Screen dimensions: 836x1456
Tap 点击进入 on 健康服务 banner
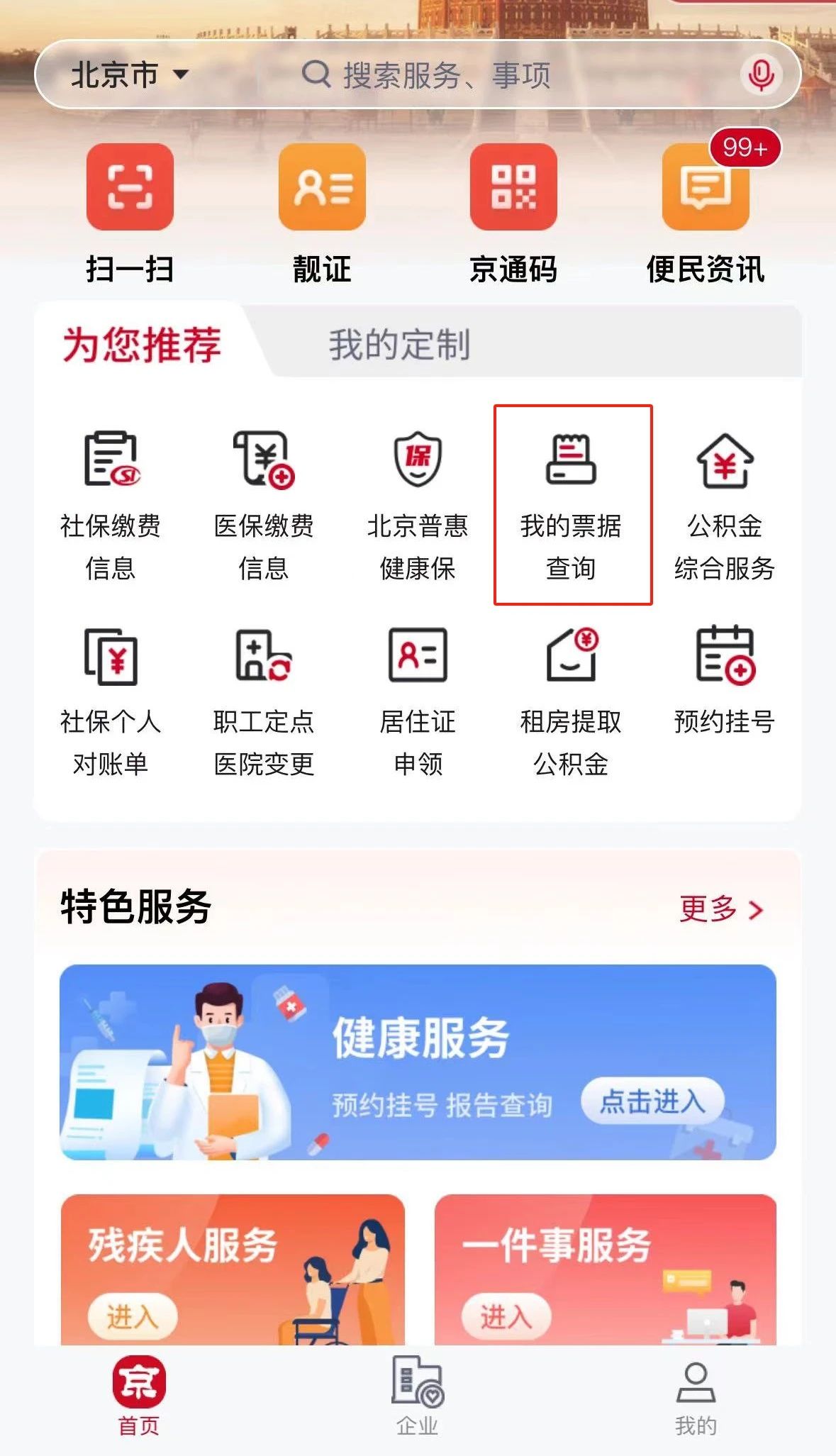pyautogui.click(x=652, y=1101)
